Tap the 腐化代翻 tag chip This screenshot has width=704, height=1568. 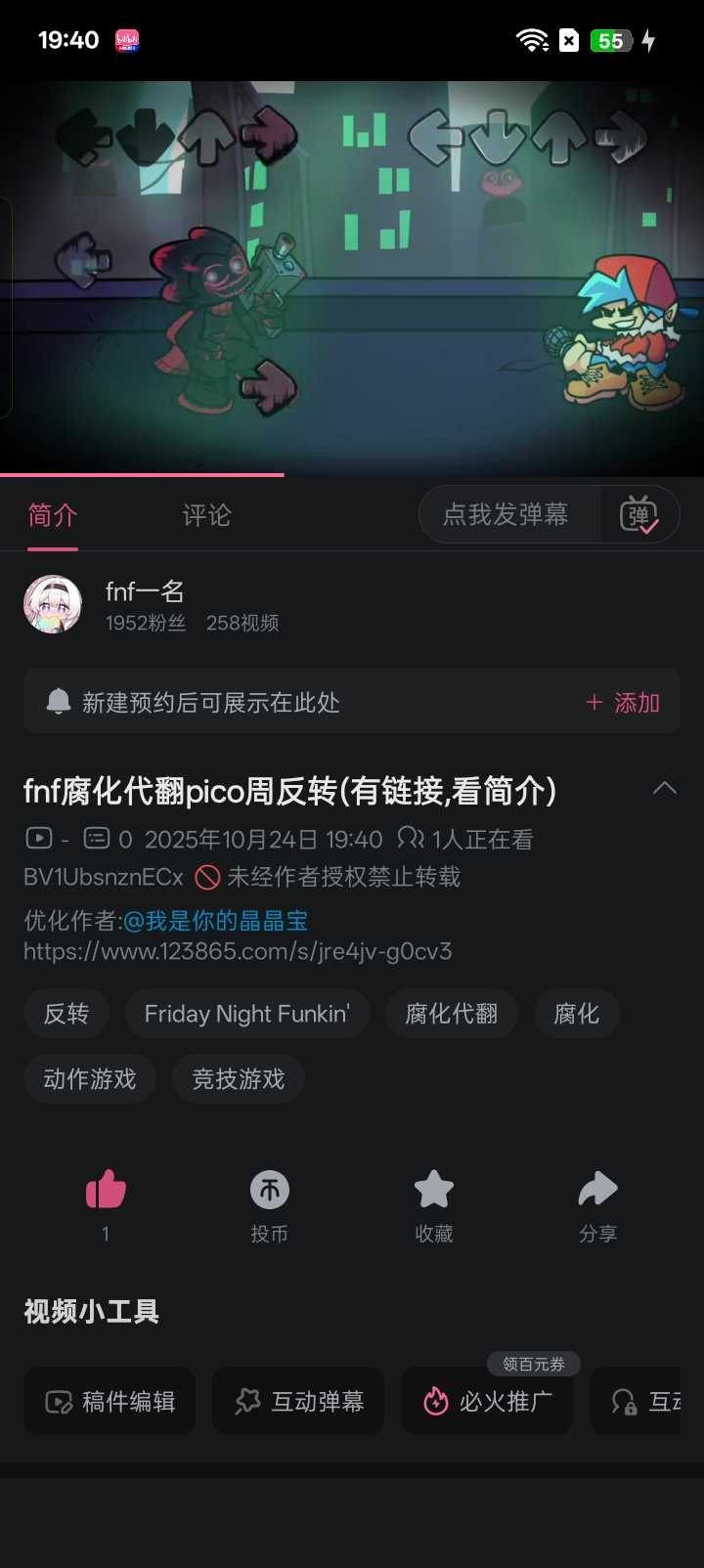(452, 1014)
